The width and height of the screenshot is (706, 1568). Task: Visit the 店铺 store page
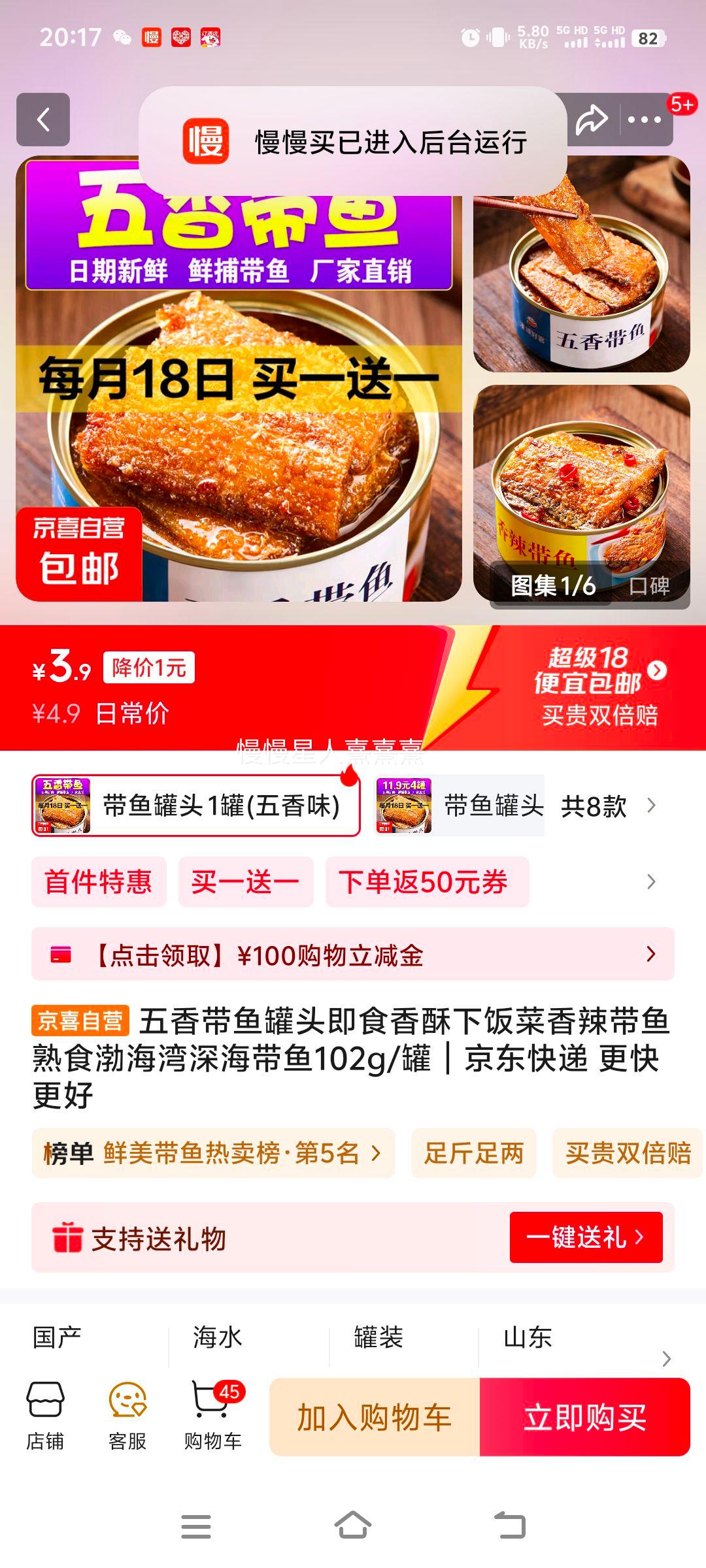pyautogui.click(x=45, y=1416)
